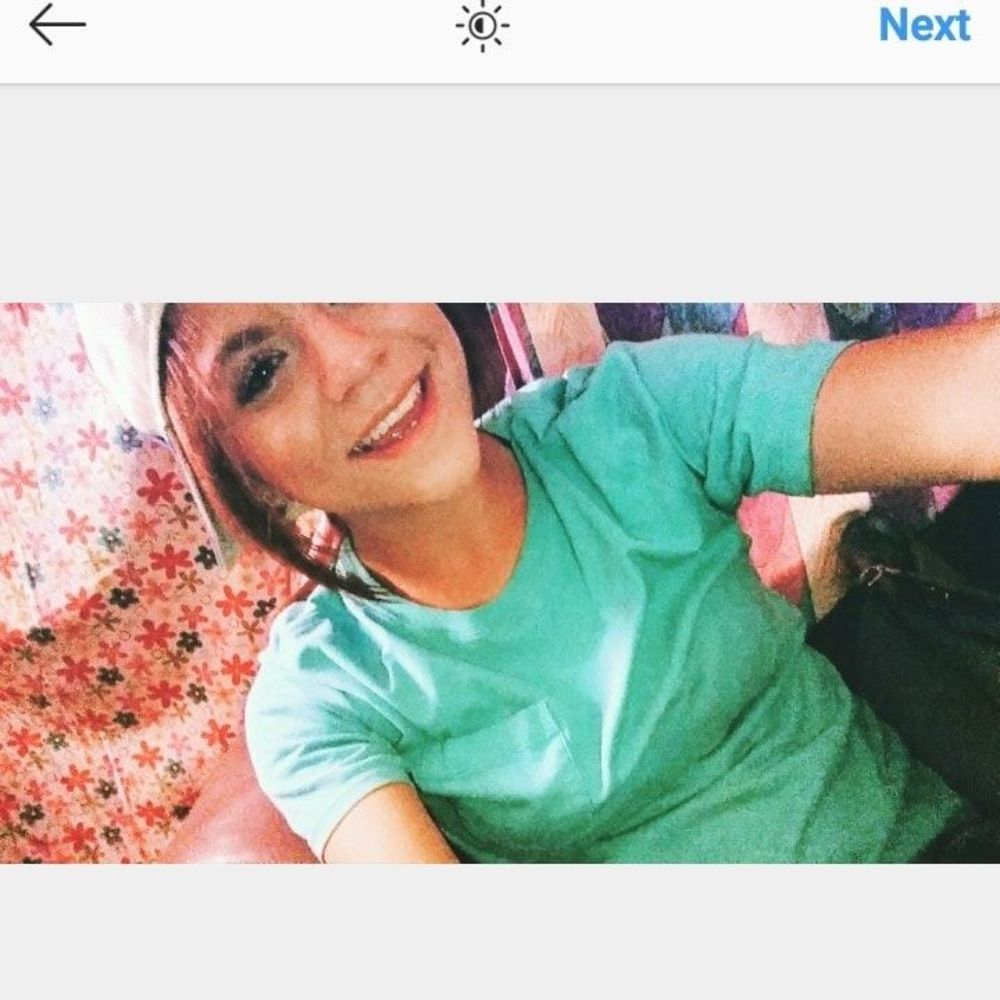The width and height of the screenshot is (1000, 1000).
Task: Go back using the arrow icon
Action: (x=57, y=26)
